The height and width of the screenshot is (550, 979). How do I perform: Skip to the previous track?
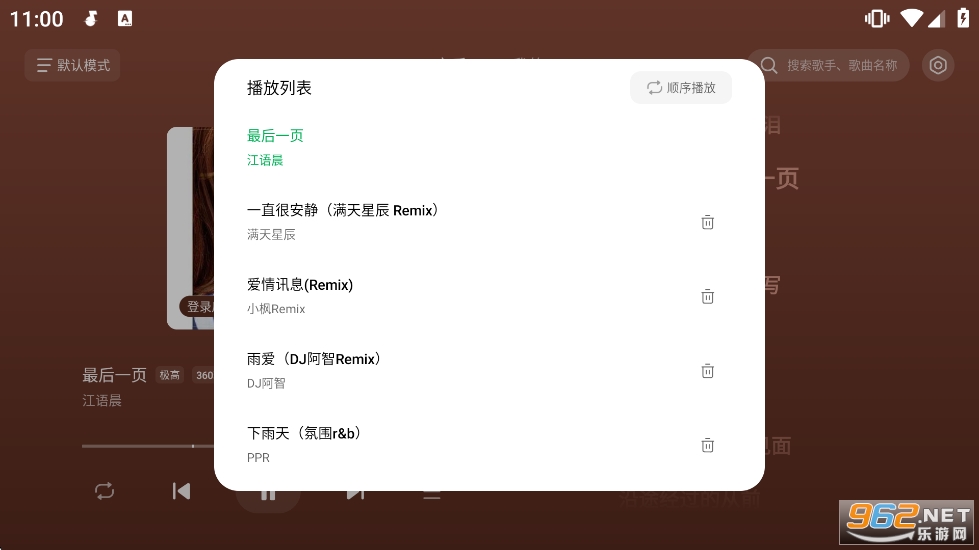(x=181, y=491)
